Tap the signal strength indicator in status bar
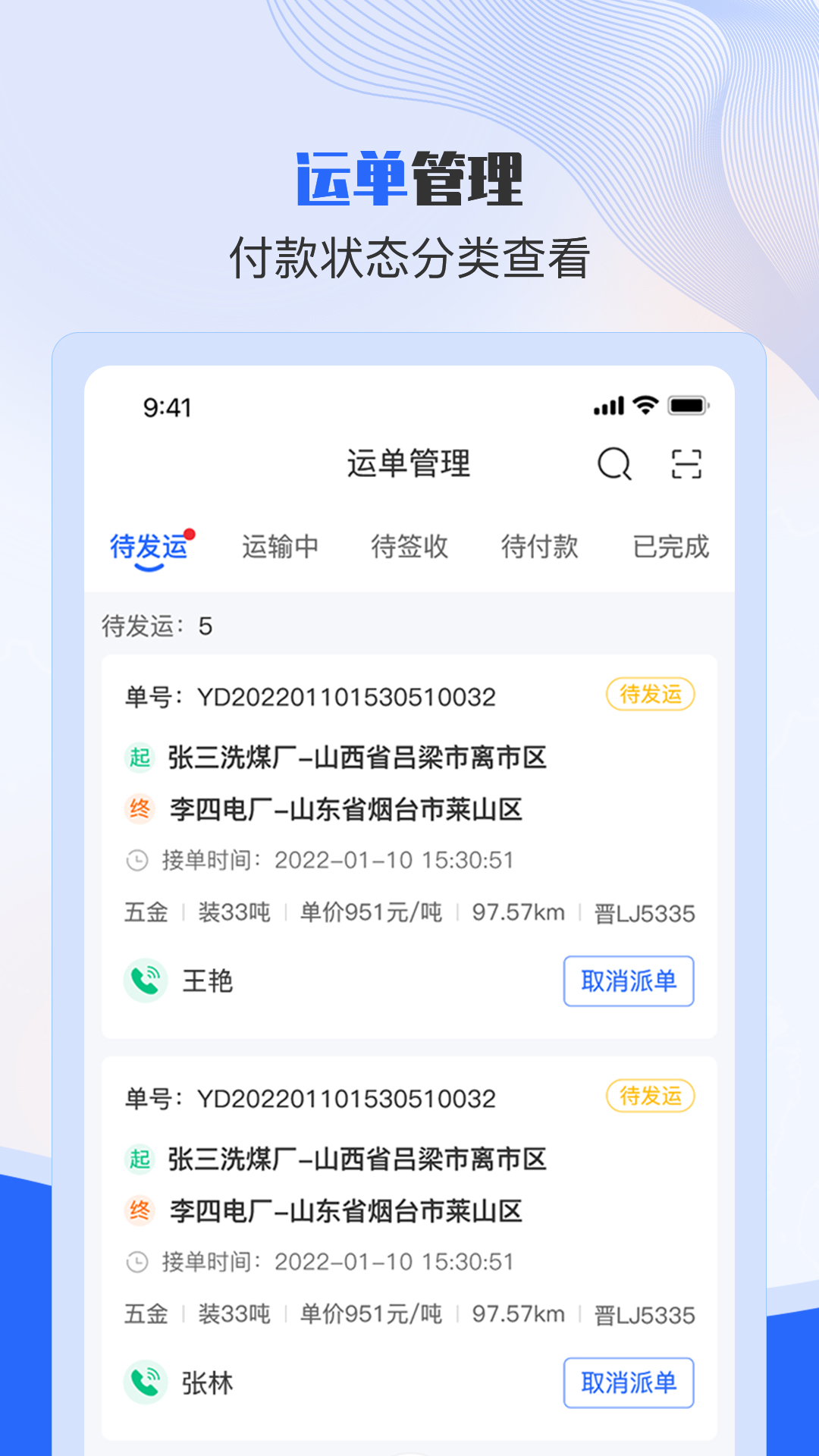This screenshot has height=1456, width=819. click(607, 406)
